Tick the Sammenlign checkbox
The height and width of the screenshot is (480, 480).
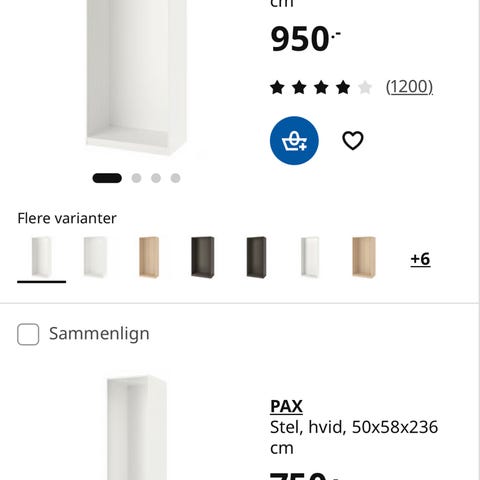pyautogui.click(x=28, y=334)
